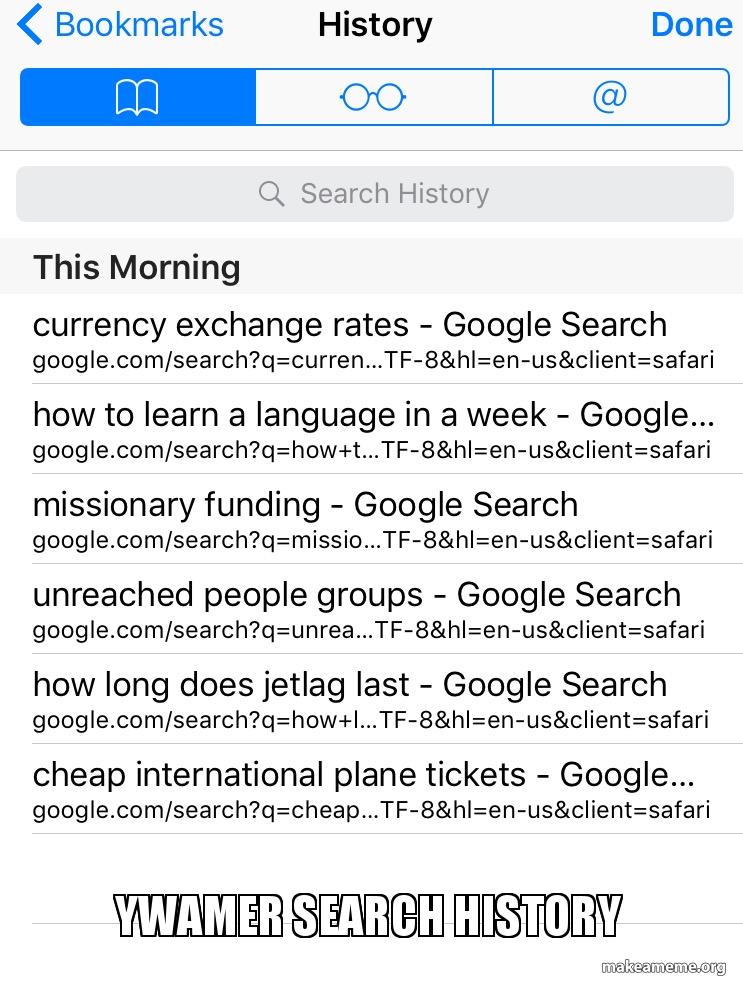Go back to Bookmarks
743x981 pixels.
pyautogui.click(x=122, y=25)
